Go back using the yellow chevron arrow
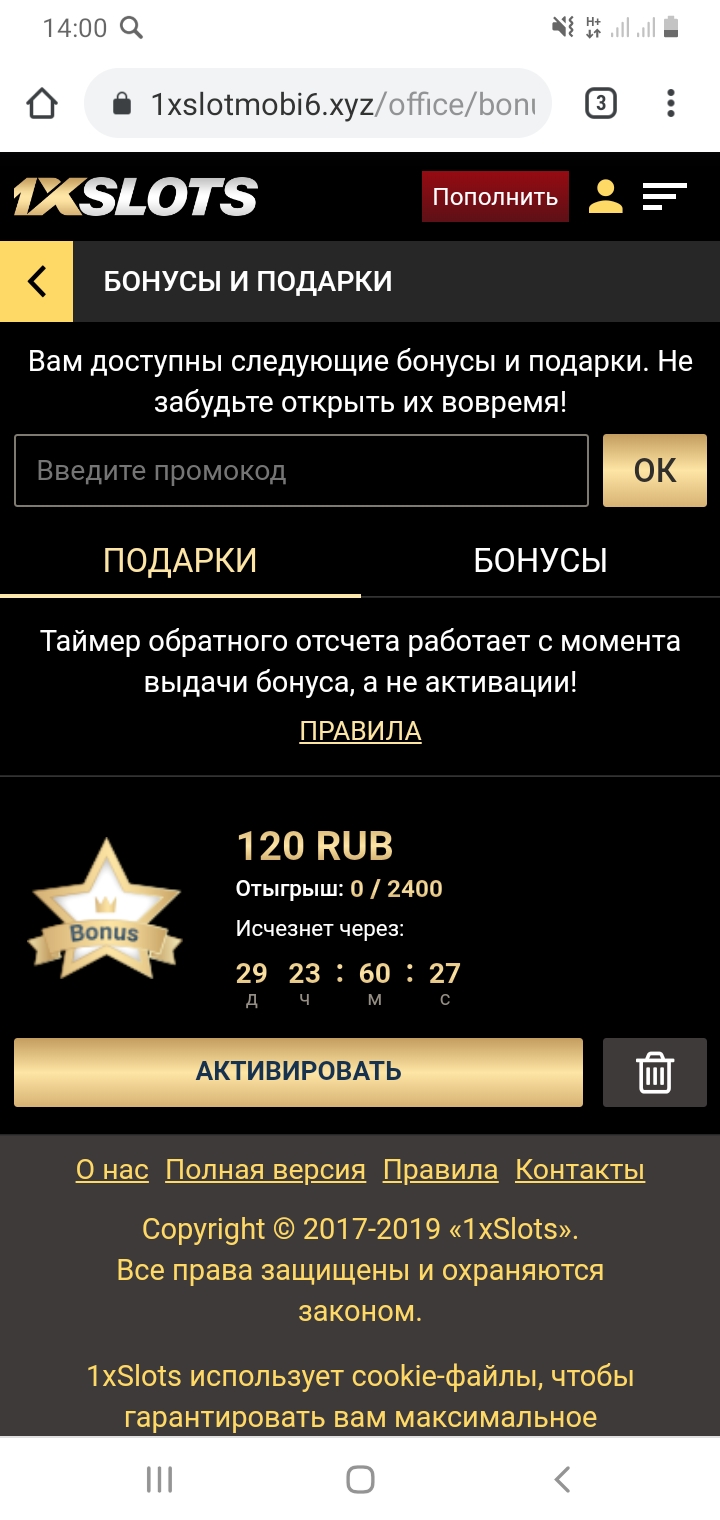The height and width of the screenshot is (1520, 720). 36,281
